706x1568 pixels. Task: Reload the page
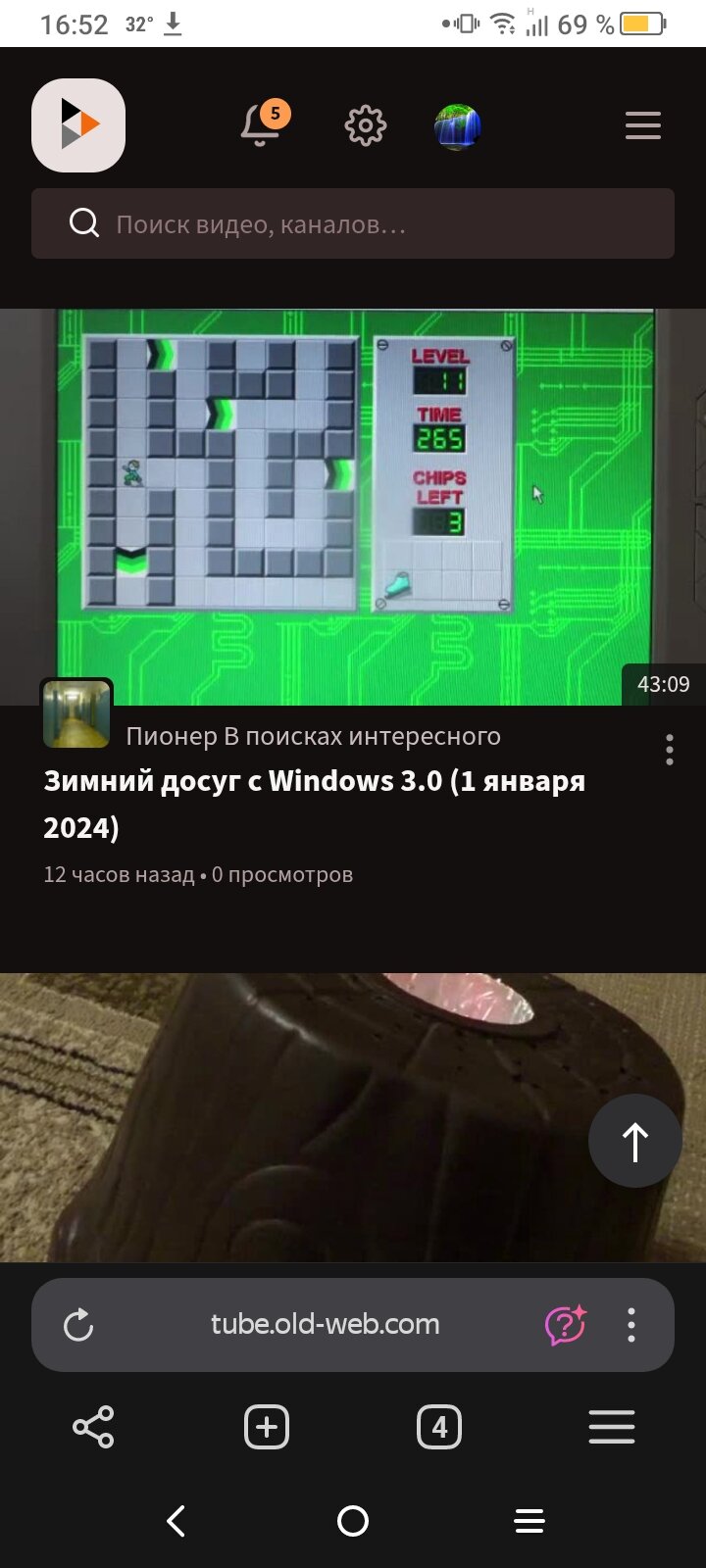pyautogui.click(x=78, y=1325)
